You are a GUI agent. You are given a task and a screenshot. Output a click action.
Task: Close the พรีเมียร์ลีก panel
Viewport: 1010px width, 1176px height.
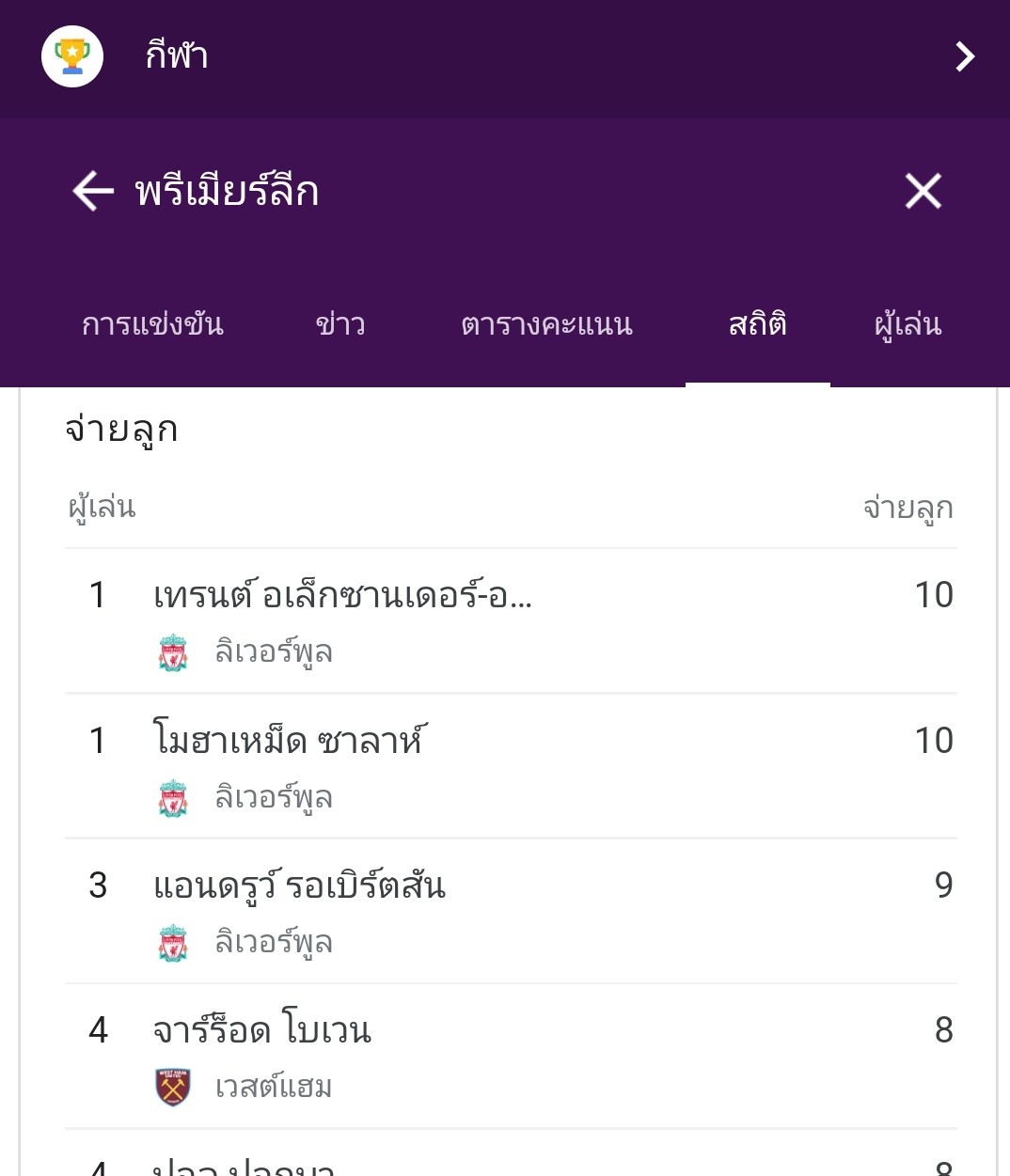[x=923, y=191]
